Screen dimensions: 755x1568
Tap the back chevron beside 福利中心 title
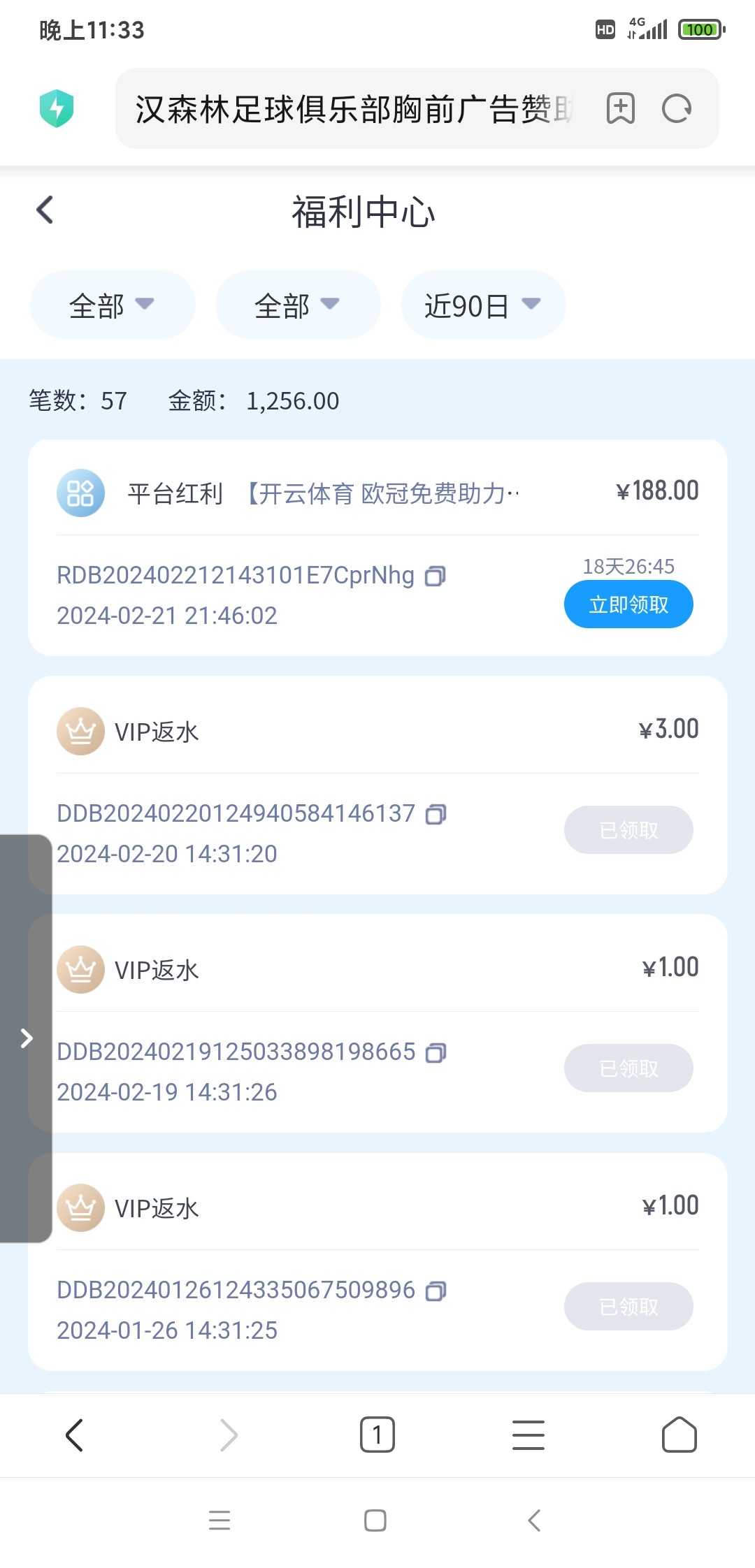click(45, 210)
